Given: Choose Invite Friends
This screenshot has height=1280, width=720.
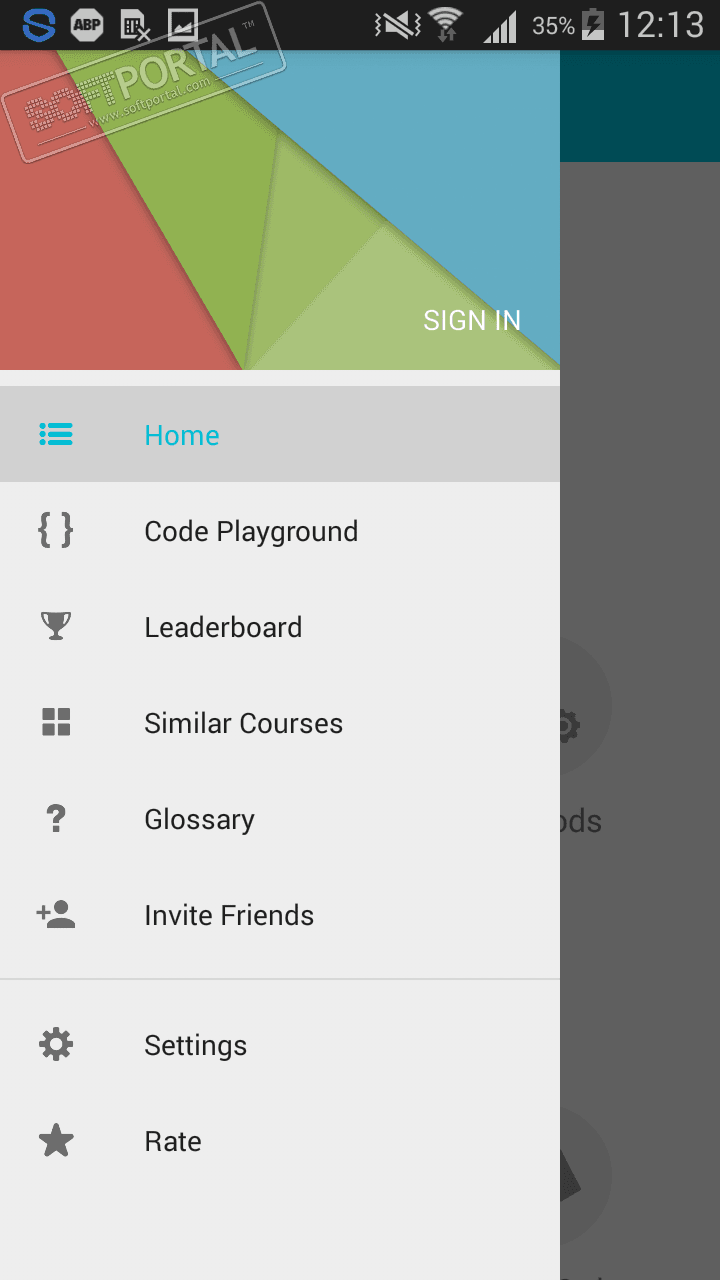Looking at the screenshot, I should tap(228, 915).
